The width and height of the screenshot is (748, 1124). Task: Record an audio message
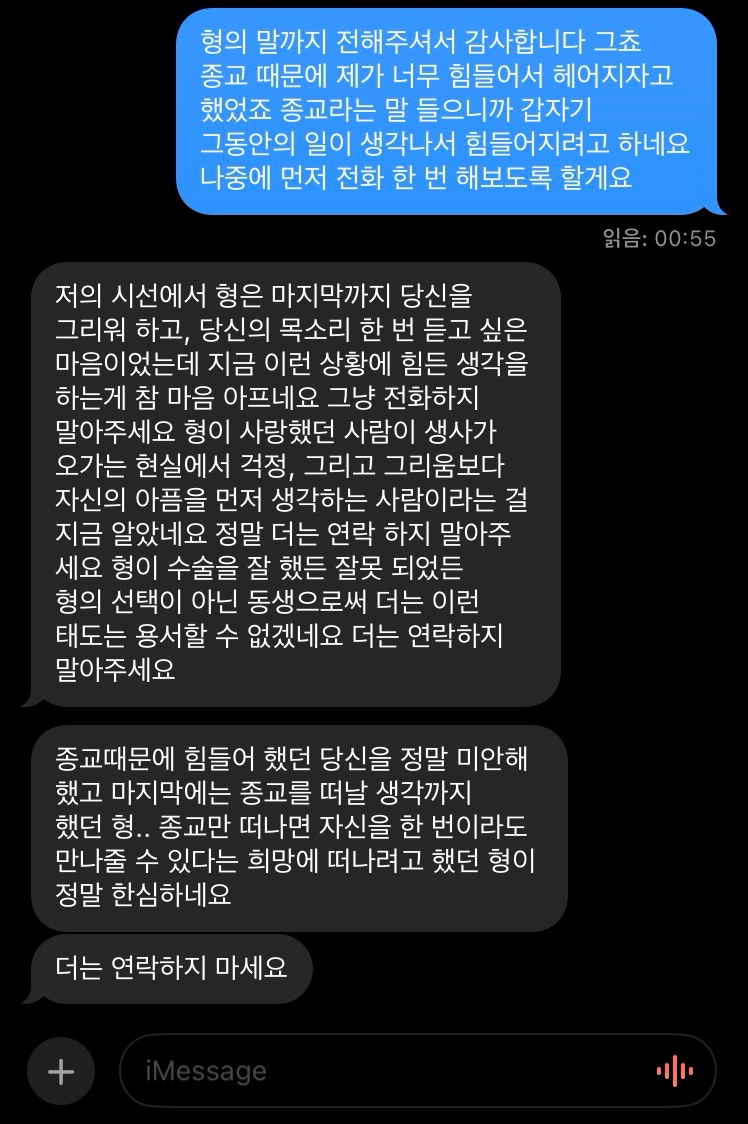coord(675,1071)
